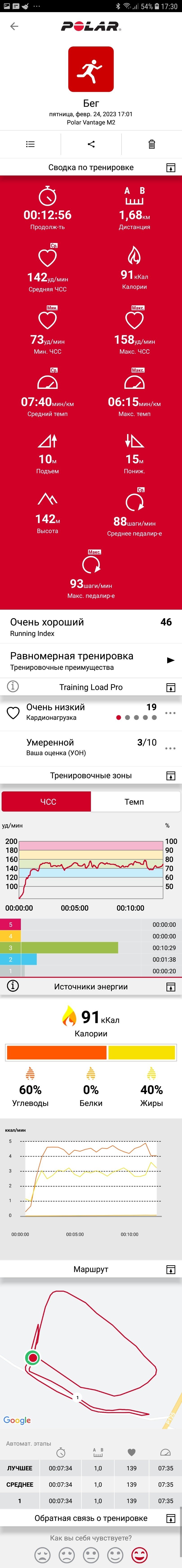
Task: Collapse the Обратная связь о тренировке section
Action: [x=171, y=1518]
